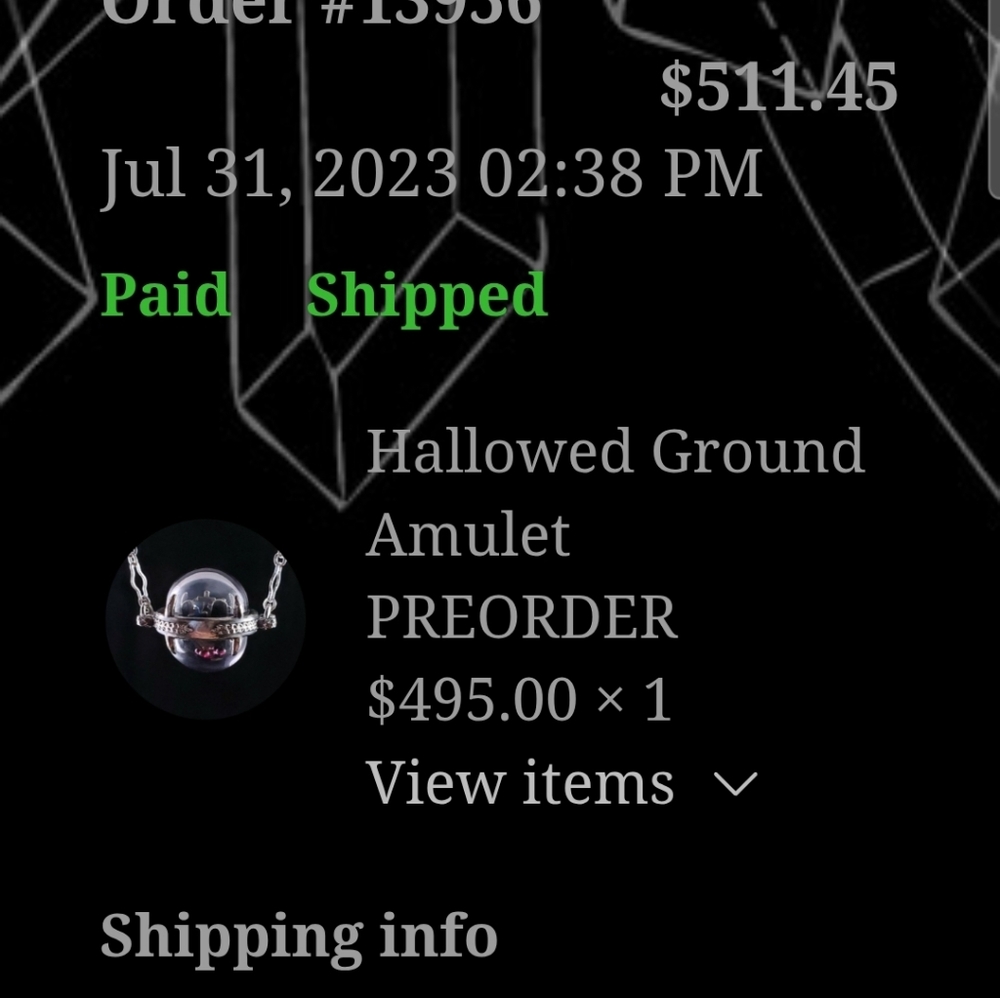Open the Hallowed Ground Amulet product image

[205, 618]
